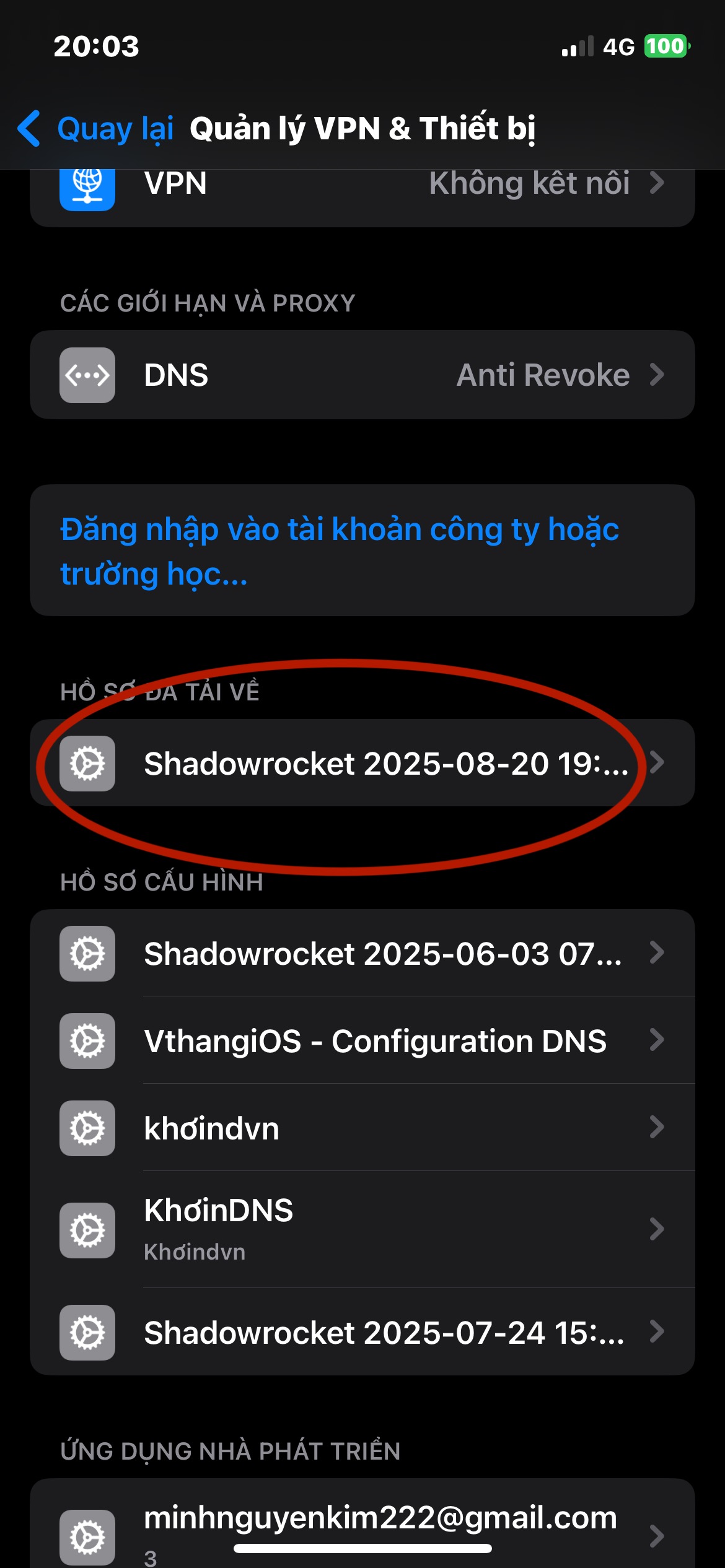Open downloaded profile Shadowrocket 2025-08-20

[x=362, y=763]
